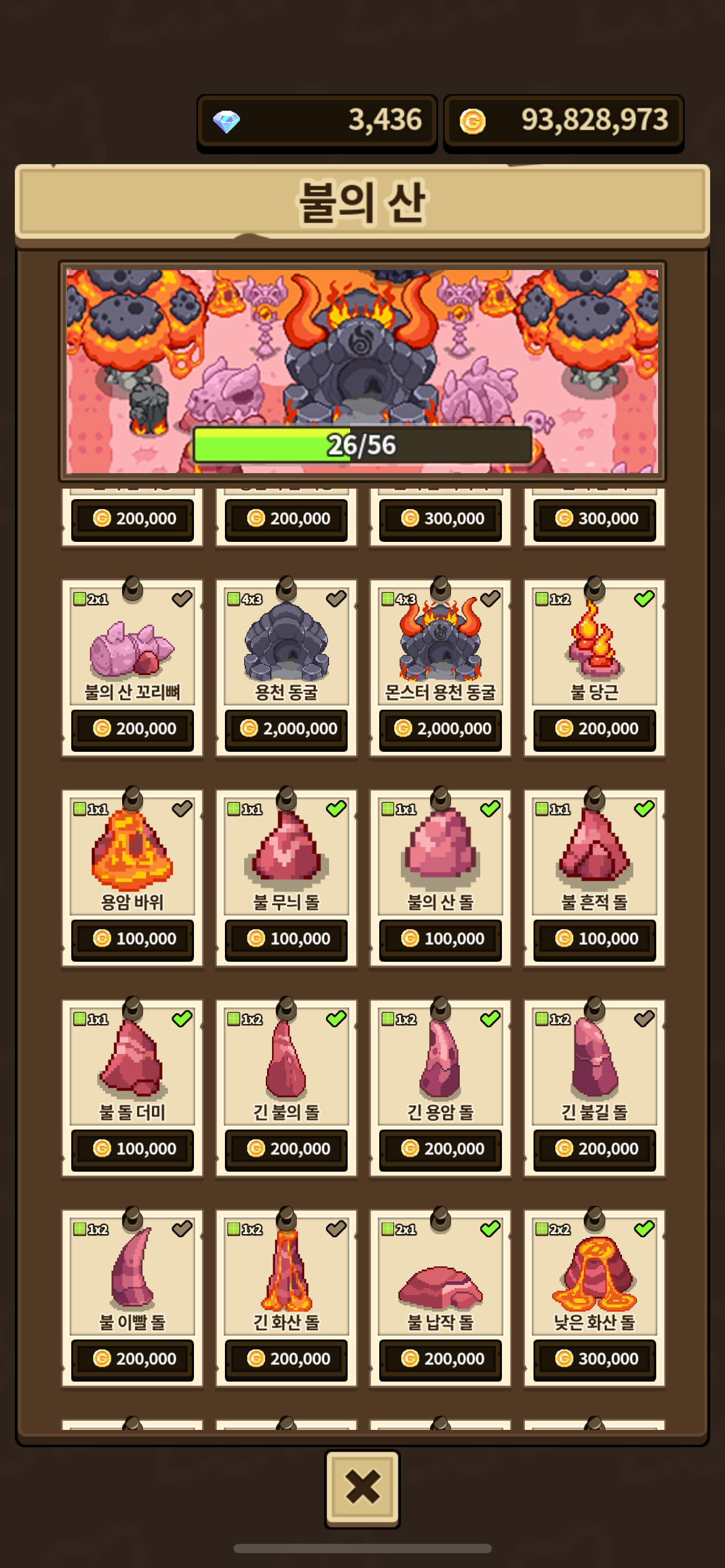Close the 불의 산 shop window

tap(362, 1487)
